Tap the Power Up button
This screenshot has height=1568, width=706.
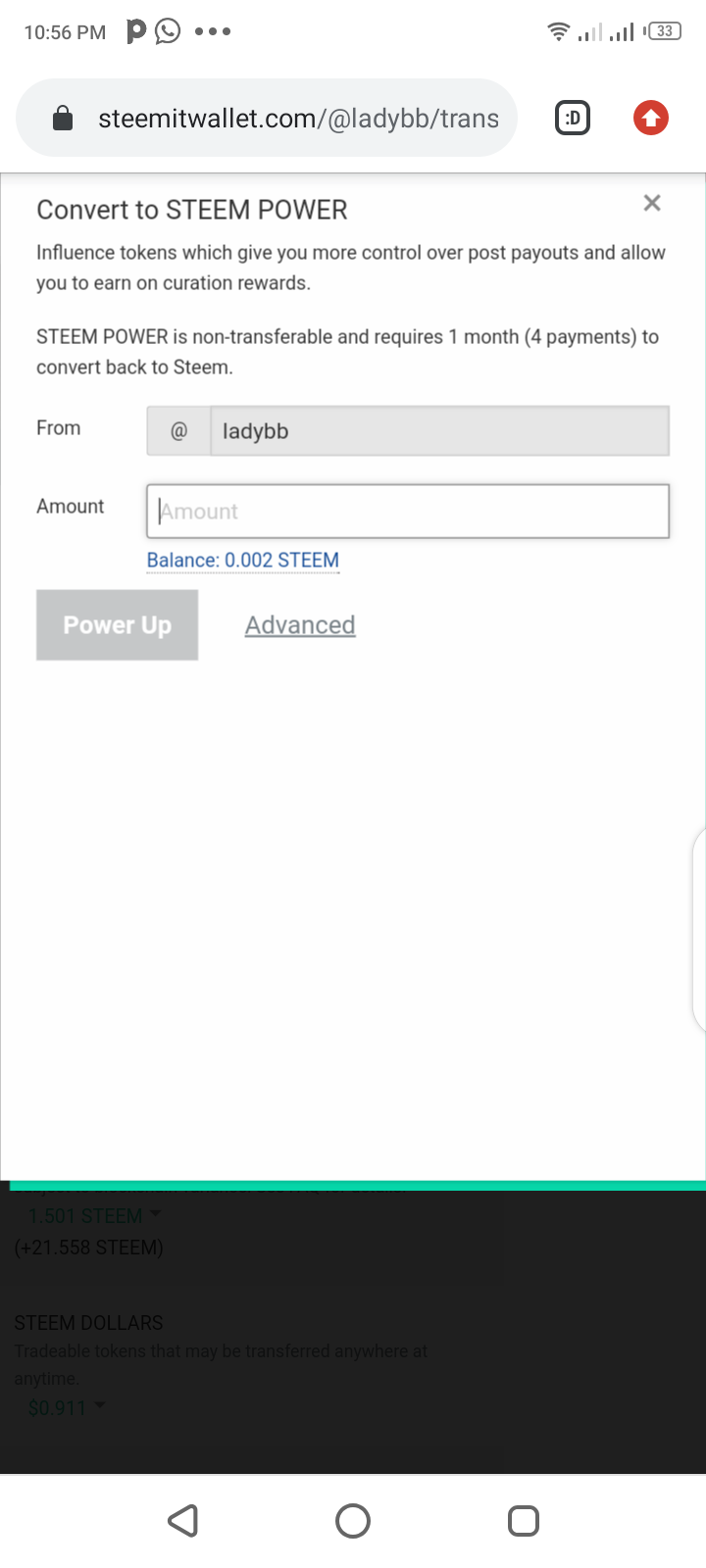click(117, 624)
